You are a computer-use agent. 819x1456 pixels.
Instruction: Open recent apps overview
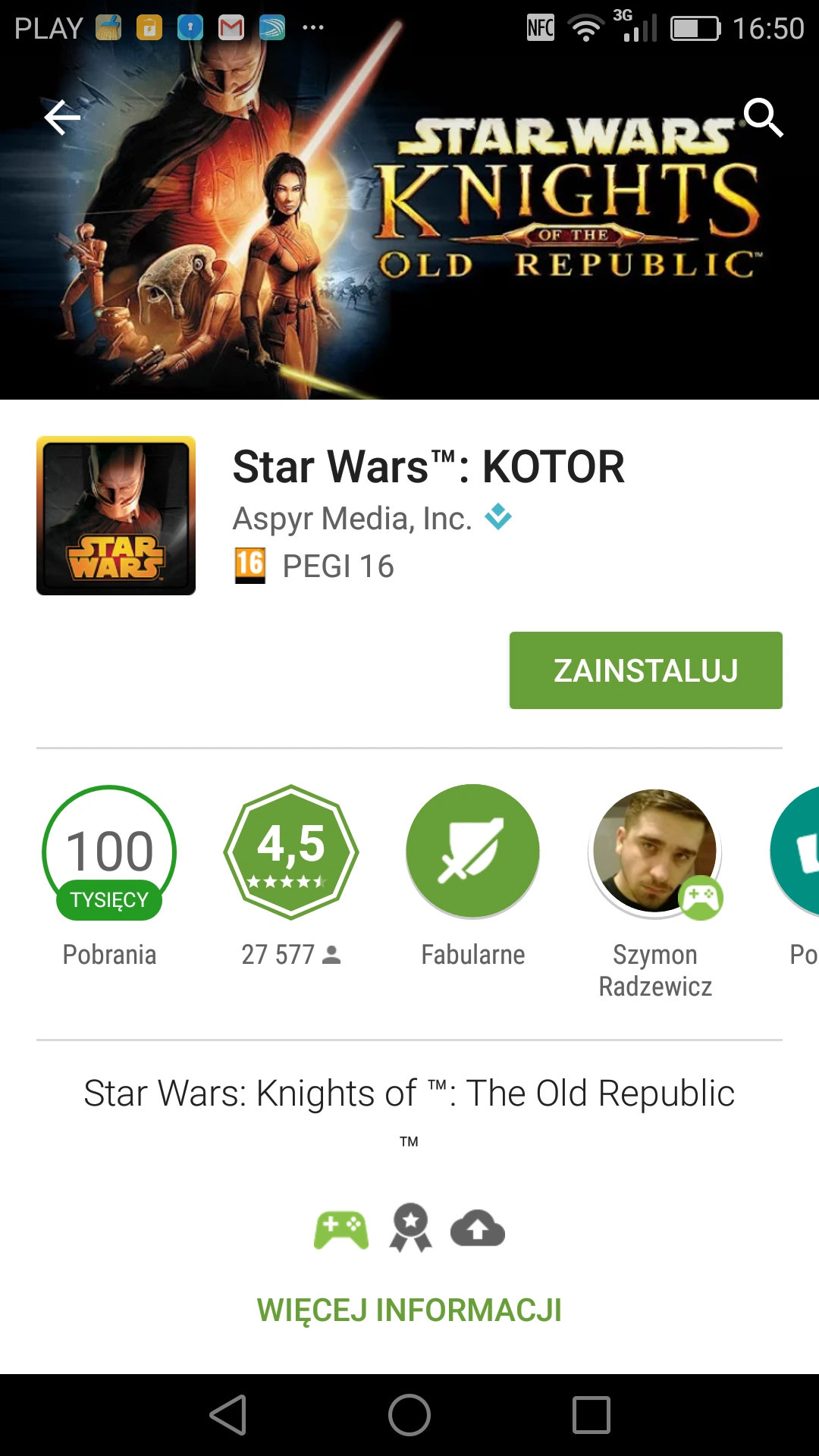tap(591, 1415)
